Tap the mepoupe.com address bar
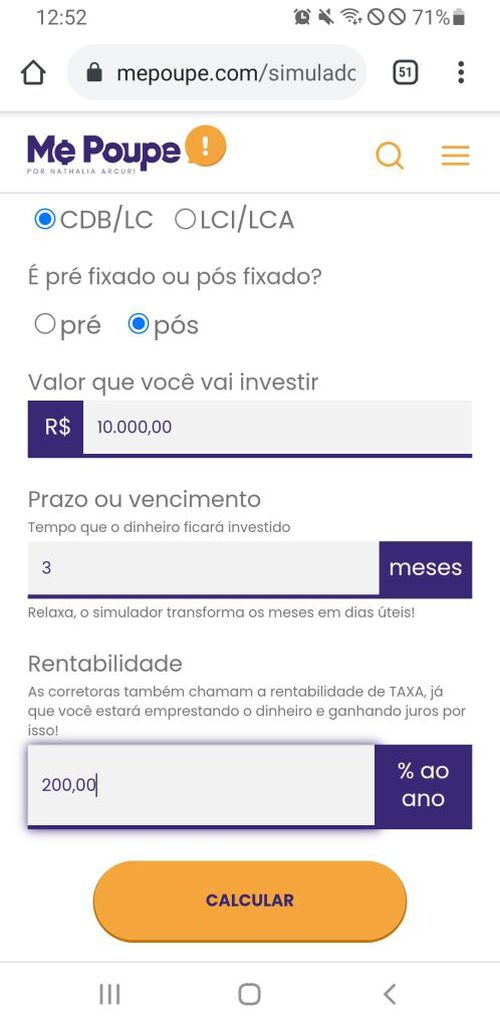Viewport: 500px width, 1028px height. [x=217, y=73]
